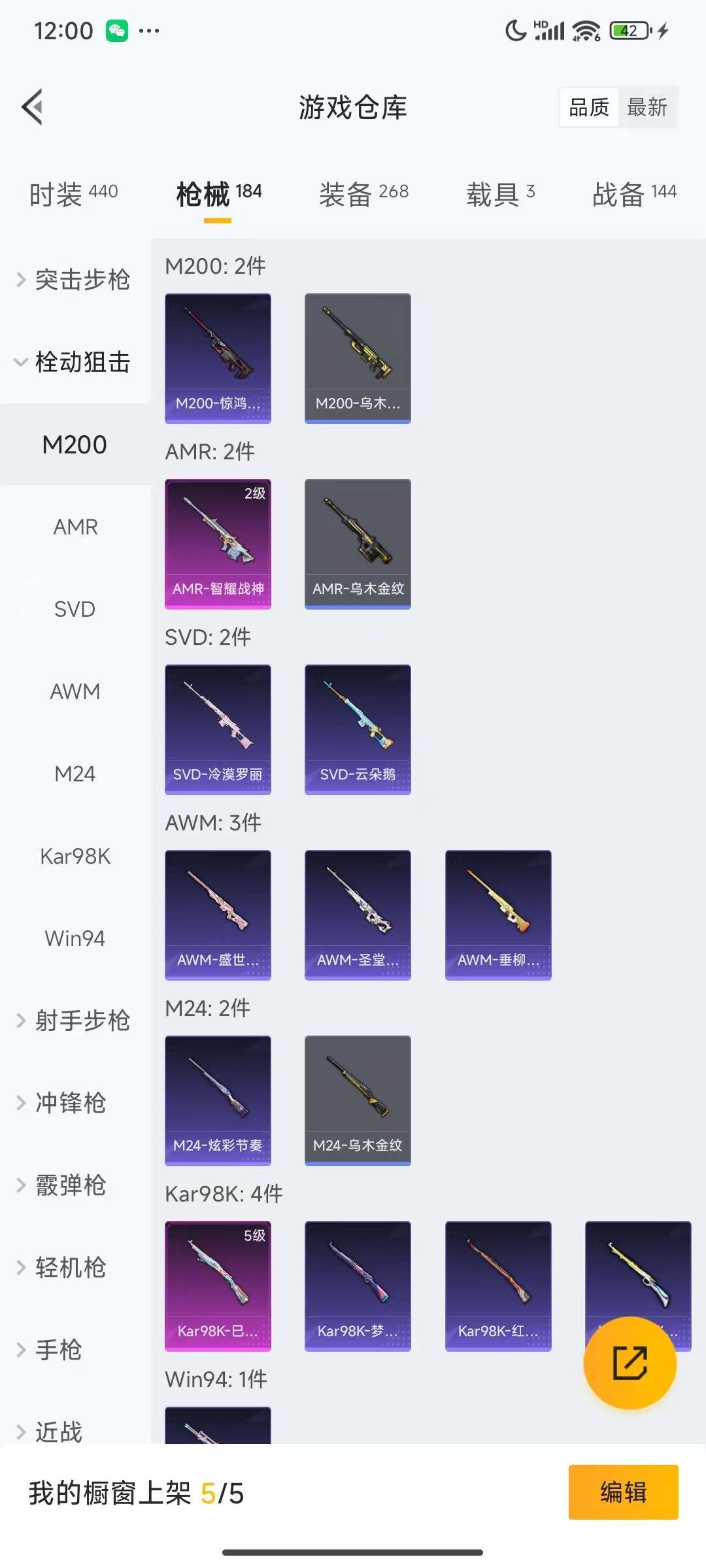Select SVD in the side list
706x1568 pixels.
[75, 609]
